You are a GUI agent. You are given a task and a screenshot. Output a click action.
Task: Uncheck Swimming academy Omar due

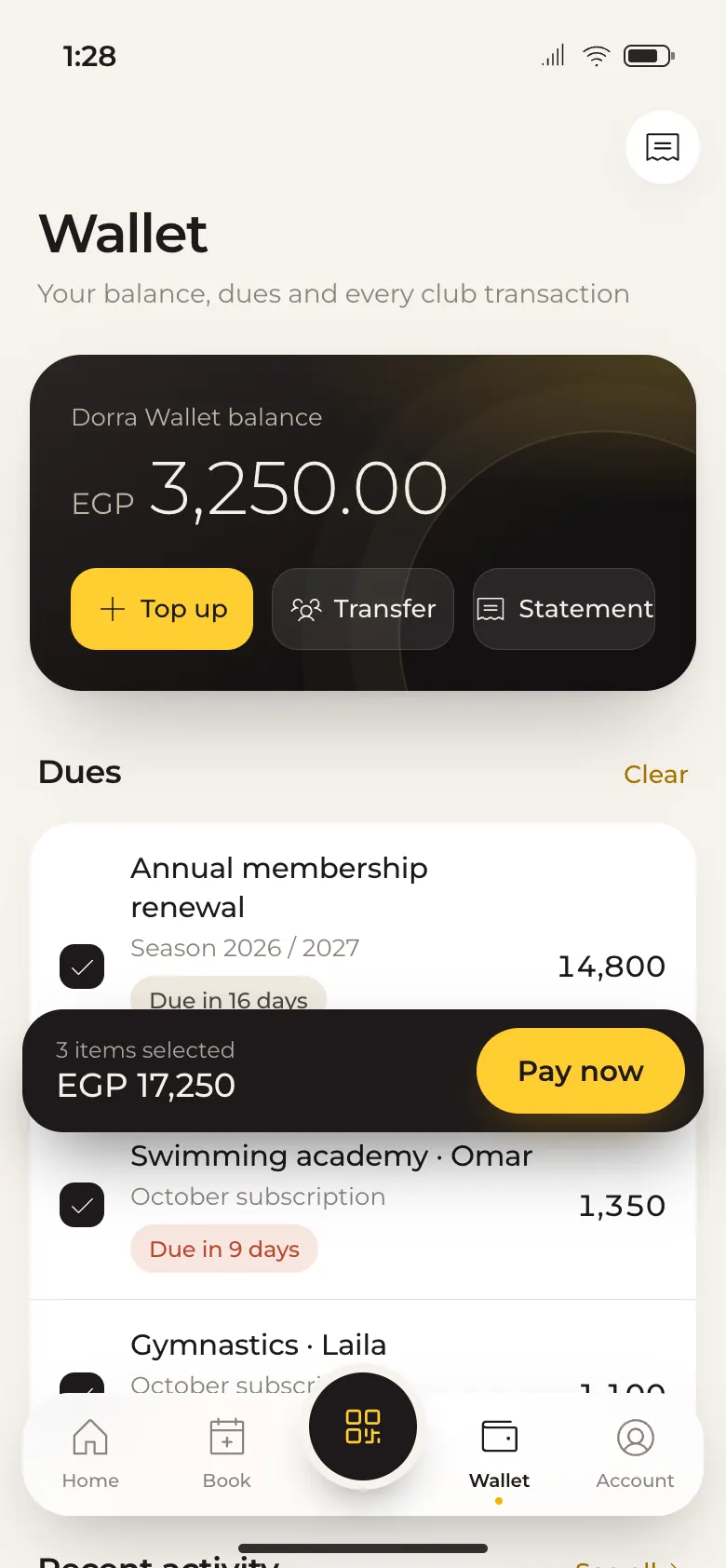coord(82,1205)
